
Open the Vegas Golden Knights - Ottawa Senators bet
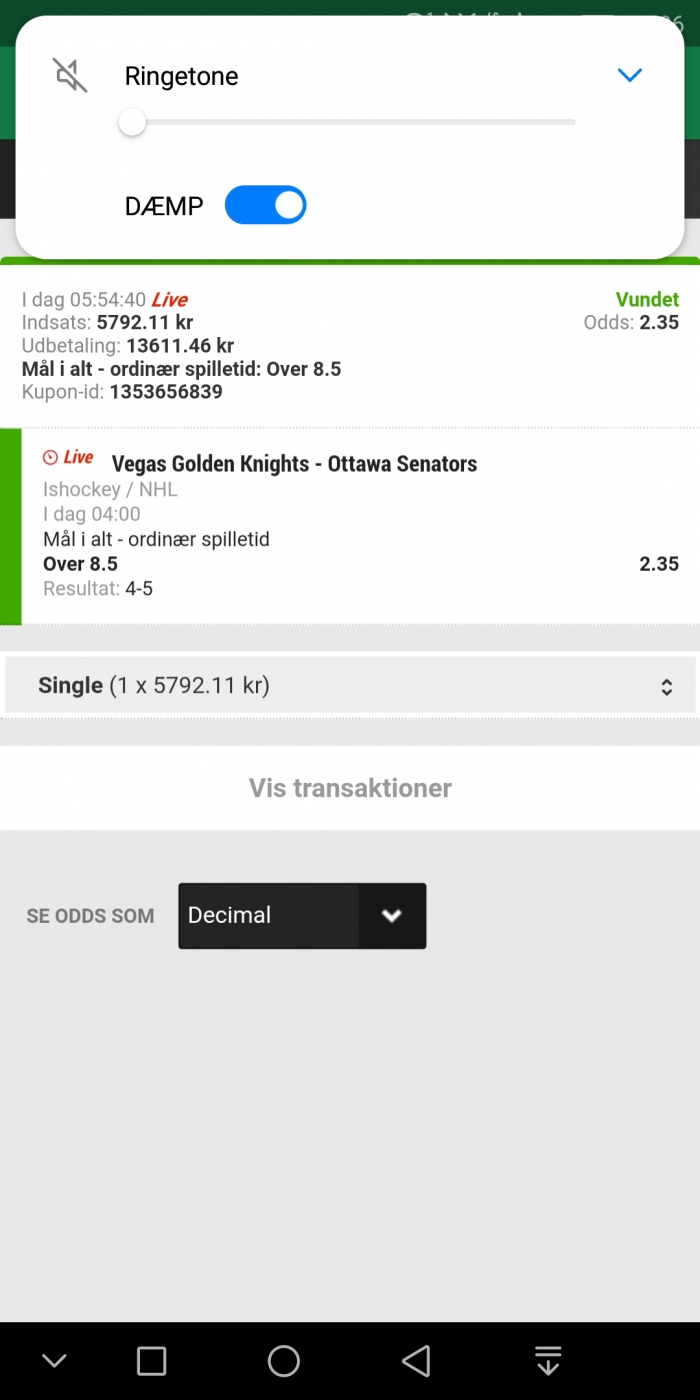point(294,464)
